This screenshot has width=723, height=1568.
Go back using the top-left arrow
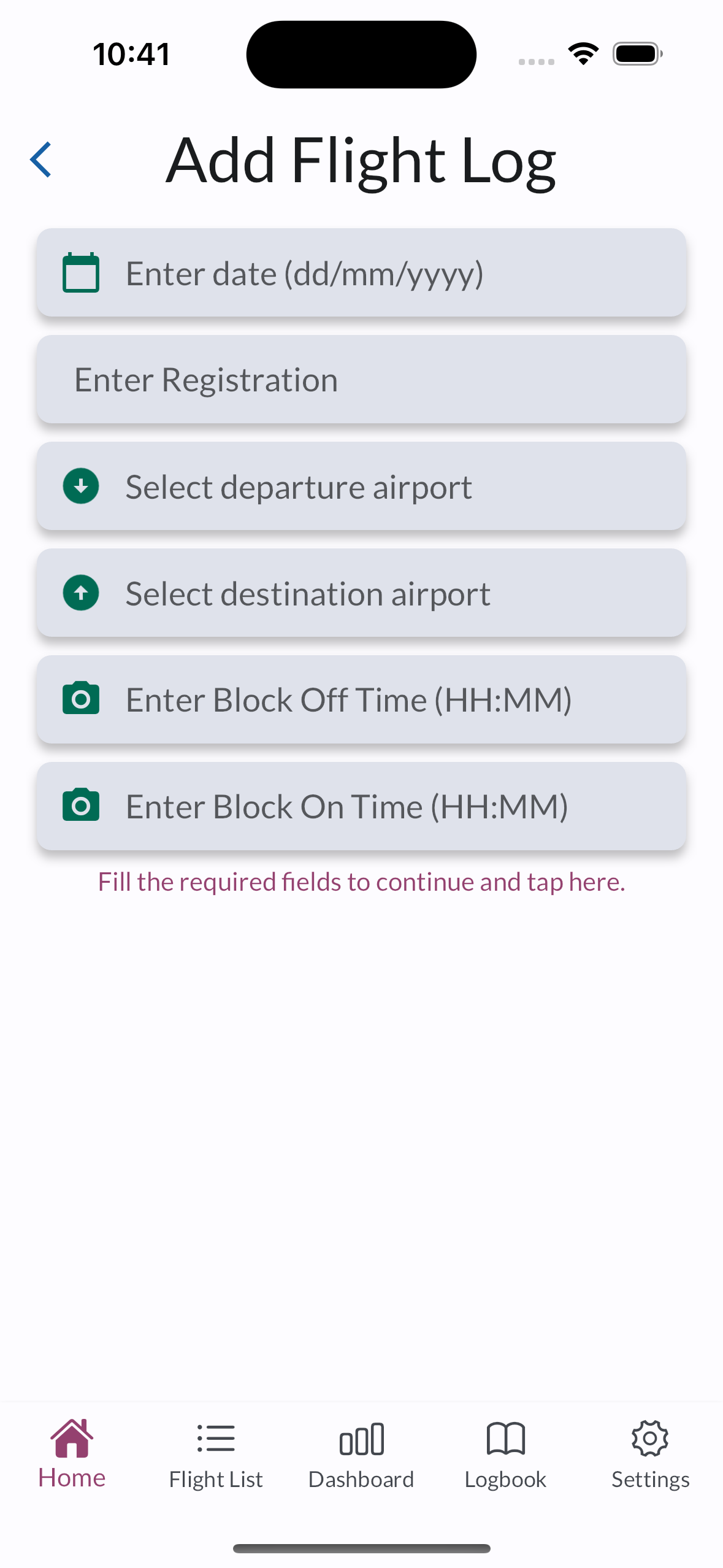[x=40, y=159]
